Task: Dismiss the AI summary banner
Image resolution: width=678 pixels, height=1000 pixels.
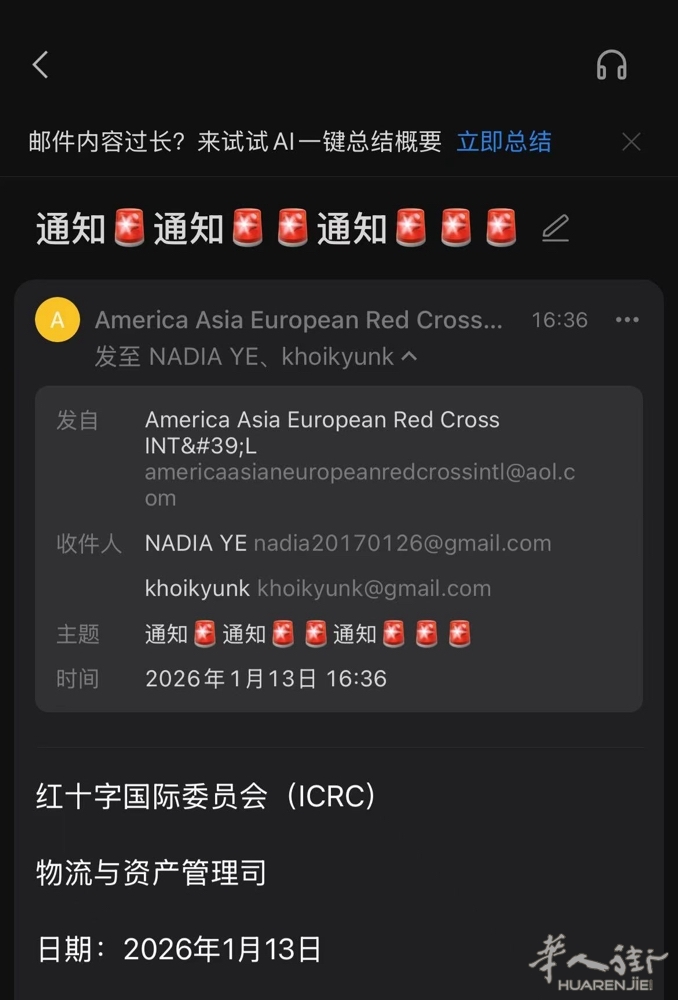Action: (631, 142)
